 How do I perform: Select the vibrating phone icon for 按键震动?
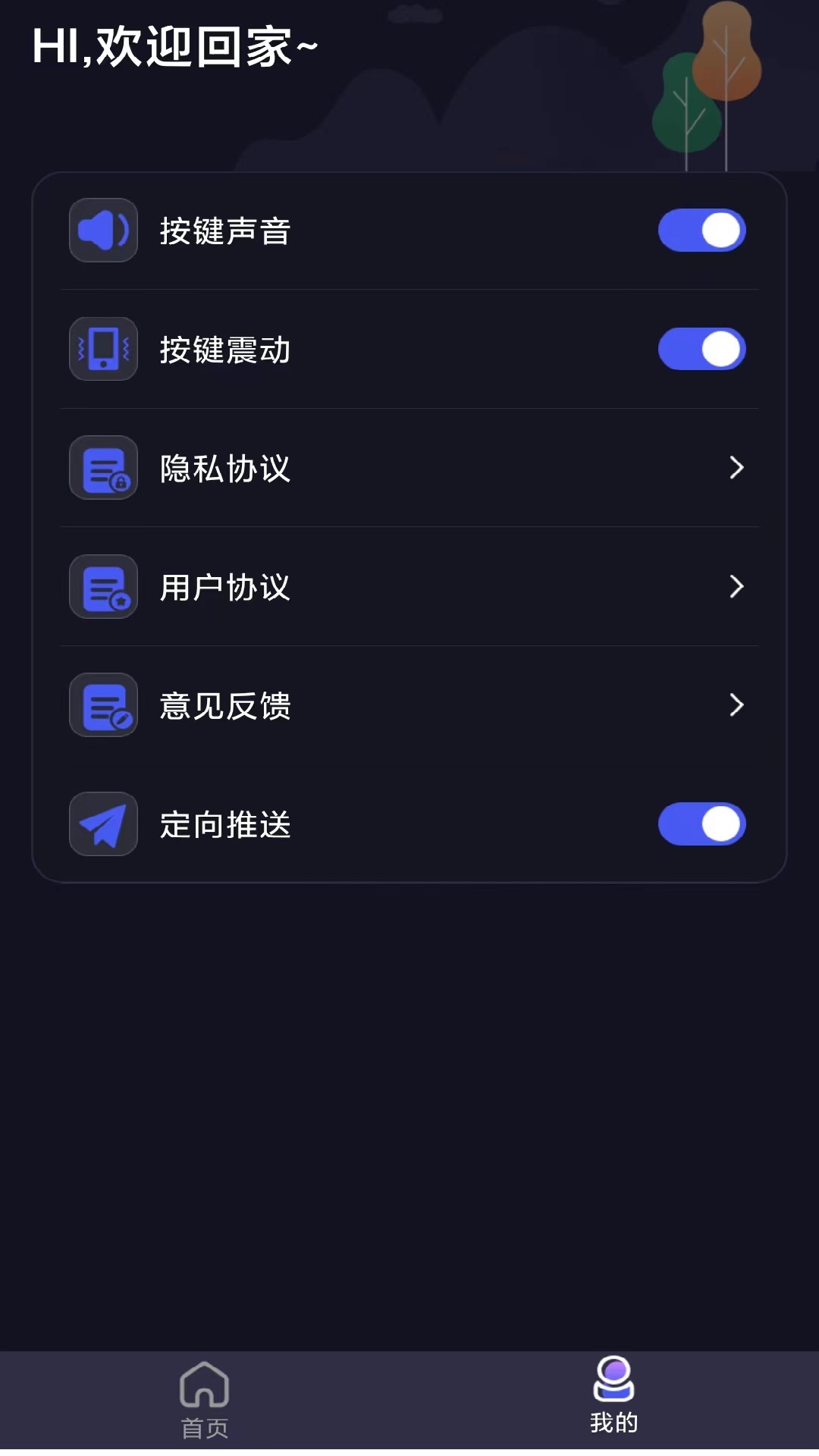pyautogui.click(x=102, y=349)
